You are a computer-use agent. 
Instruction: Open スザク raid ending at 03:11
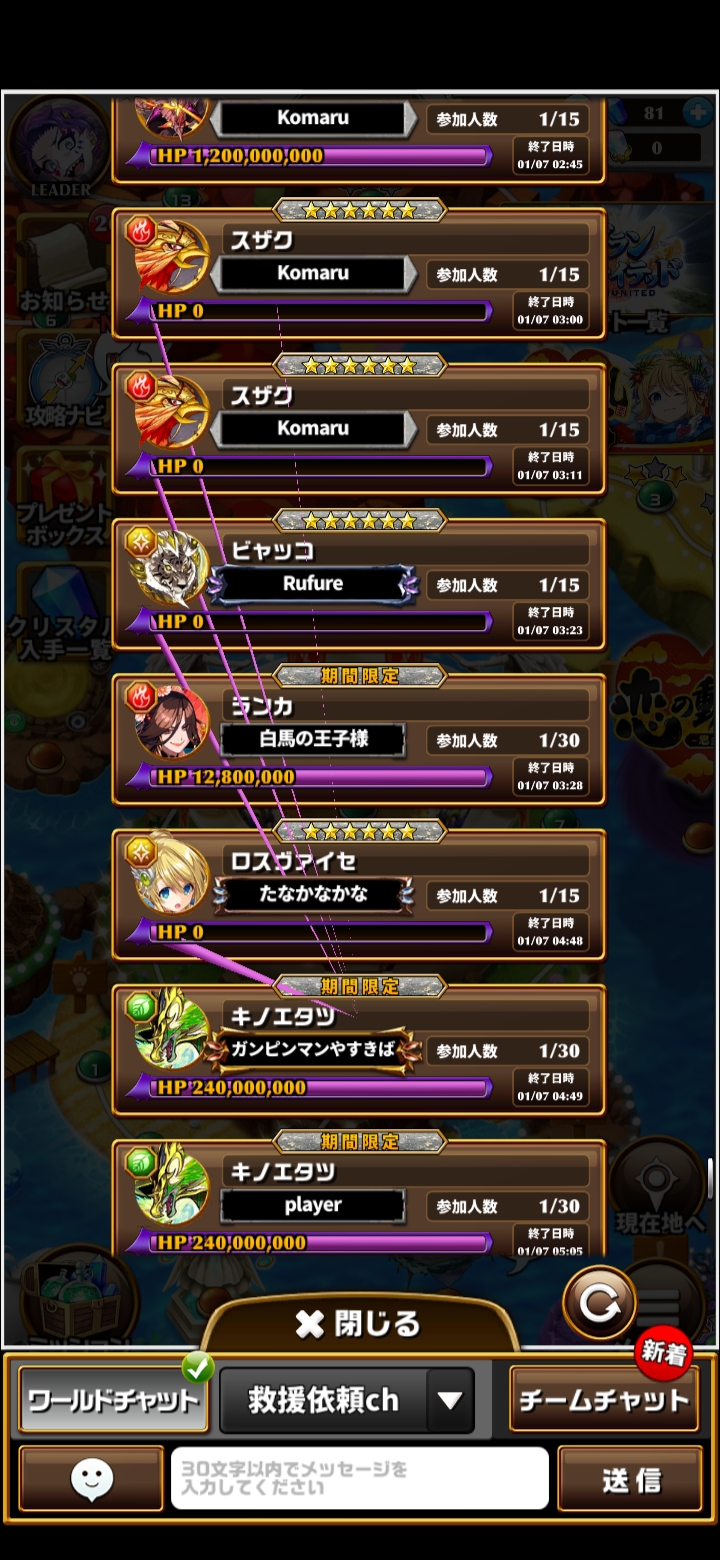pos(358,430)
